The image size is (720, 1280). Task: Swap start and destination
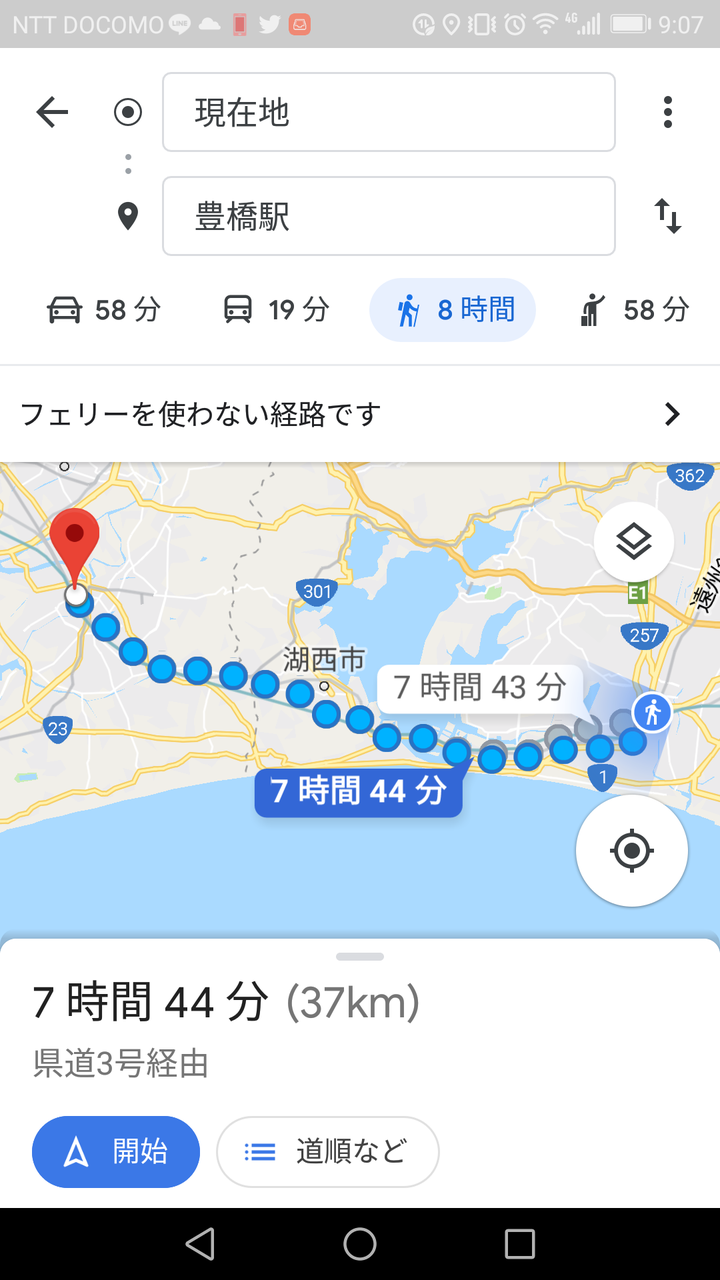coord(668,216)
